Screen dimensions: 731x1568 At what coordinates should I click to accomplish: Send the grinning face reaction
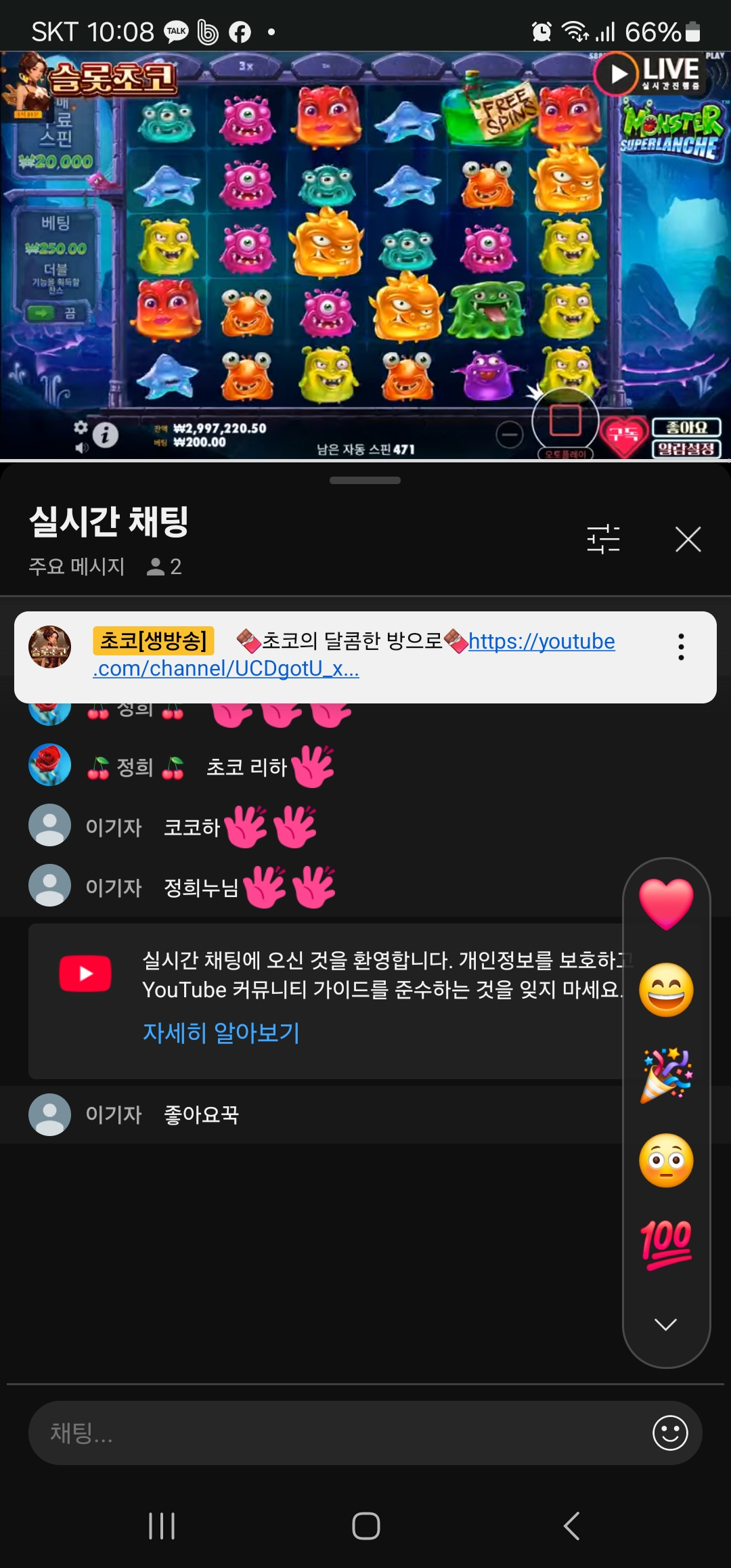(x=666, y=990)
